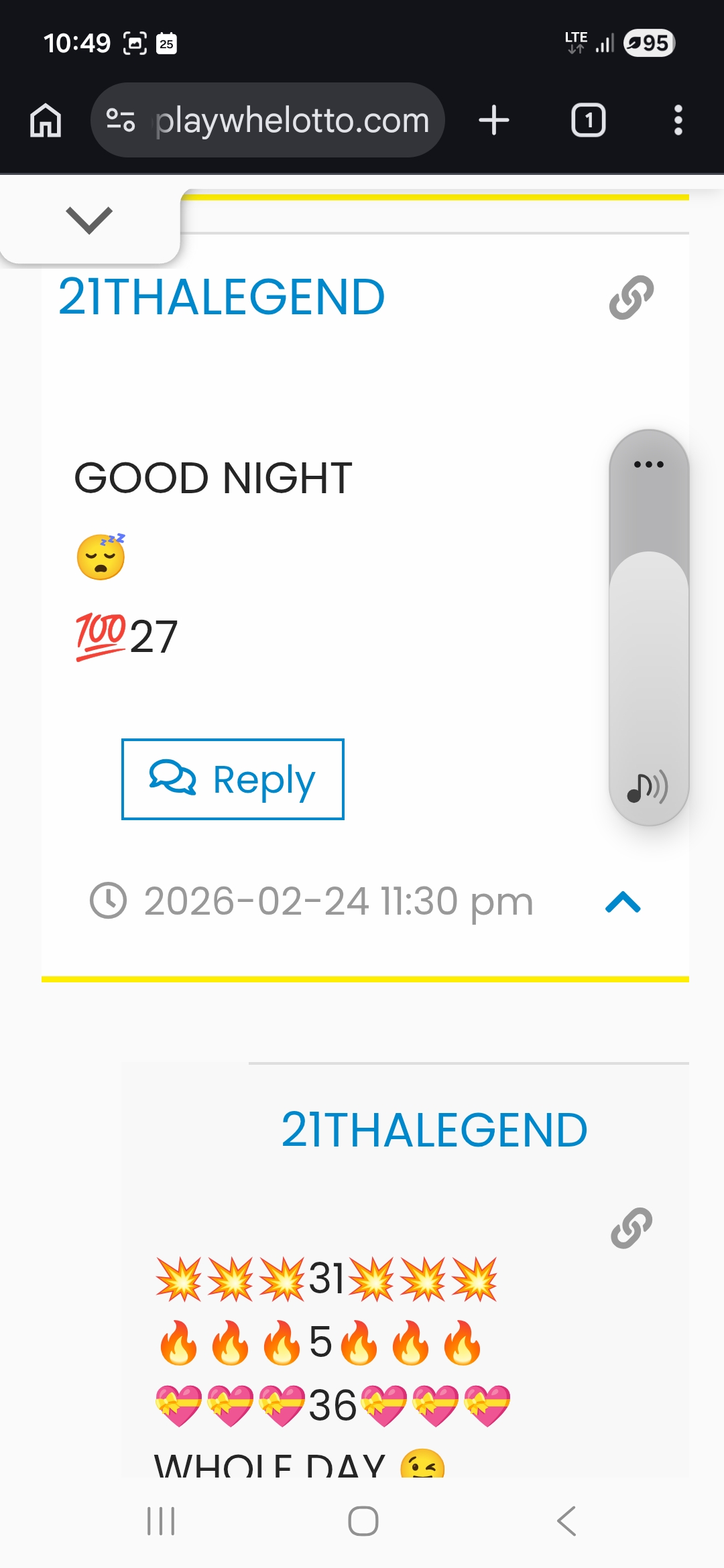The height and width of the screenshot is (1568, 724).
Task: Go back using the system back button
Action: point(566,1521)
